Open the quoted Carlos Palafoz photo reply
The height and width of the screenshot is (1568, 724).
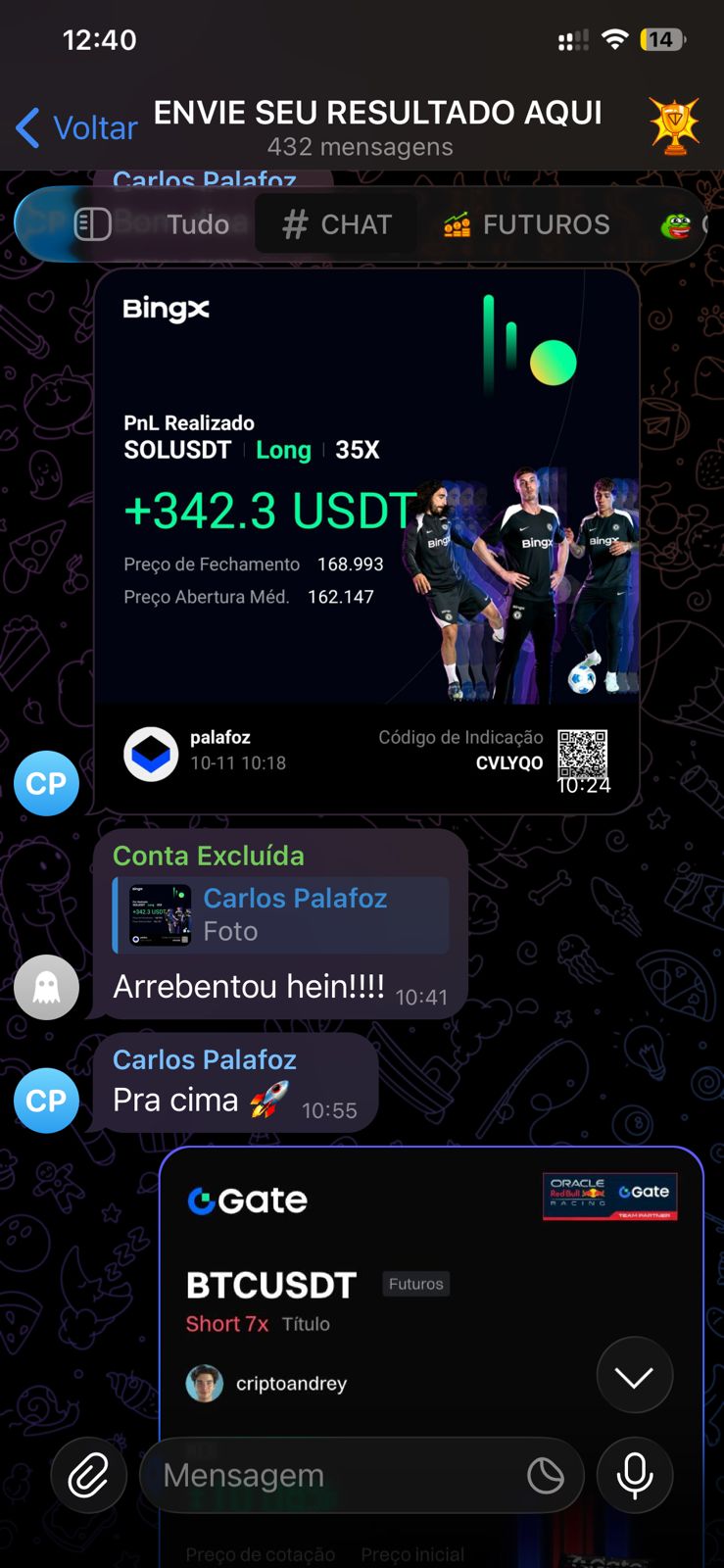pos(280,914)
